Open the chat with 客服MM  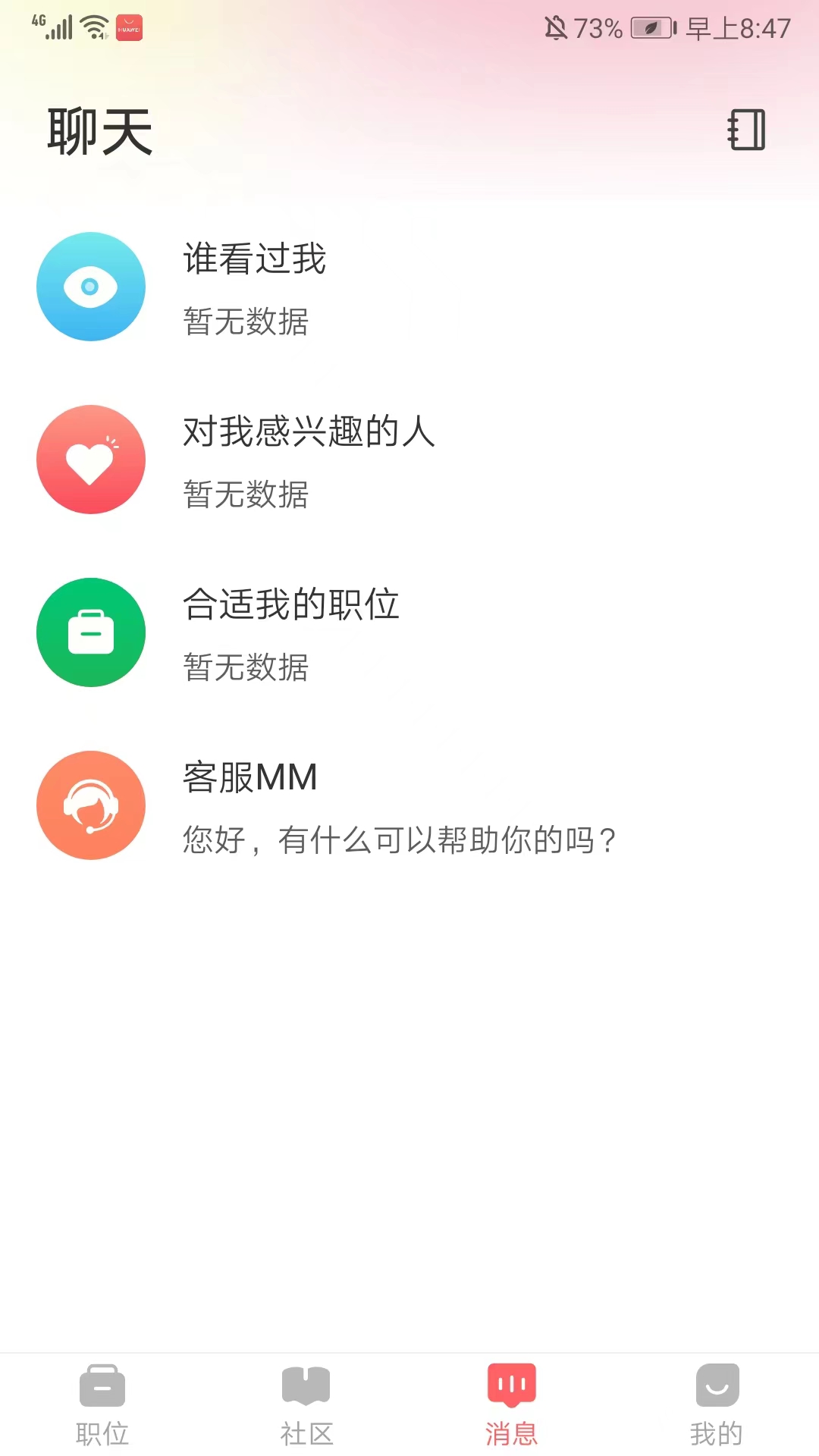pos(409,806)
